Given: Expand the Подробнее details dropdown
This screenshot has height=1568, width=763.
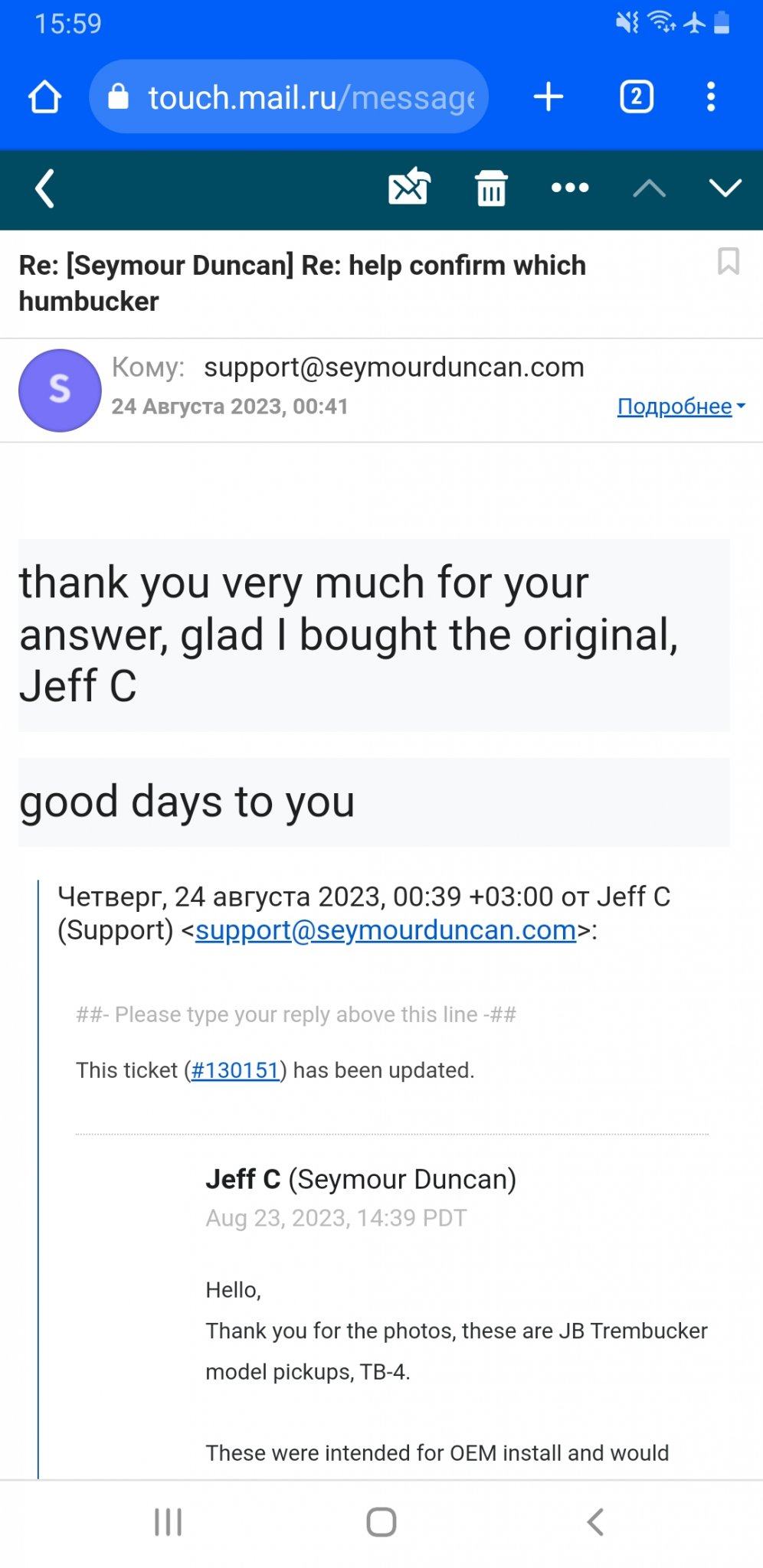Looking at the screenshot, I should (680, 406).
